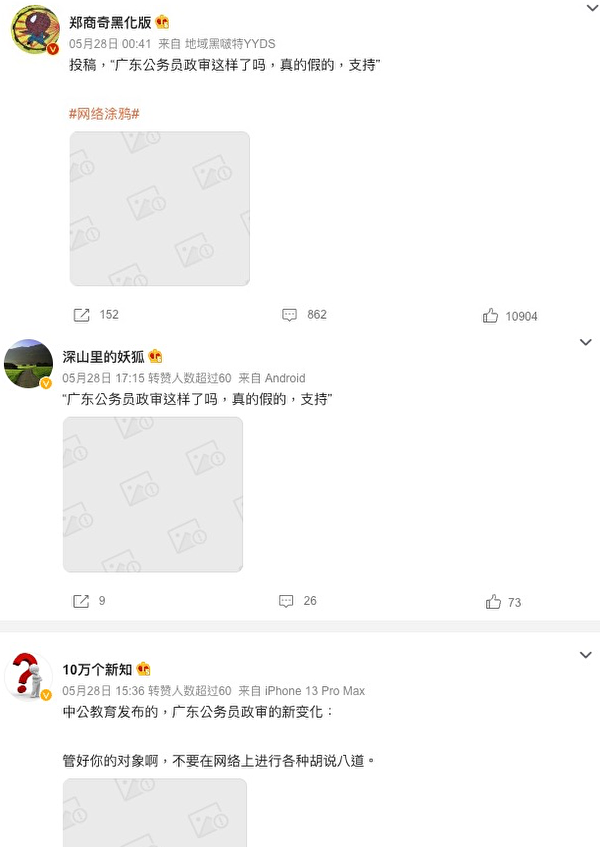Open 深山里的妖狐's profile avatar

click(29, 363)
